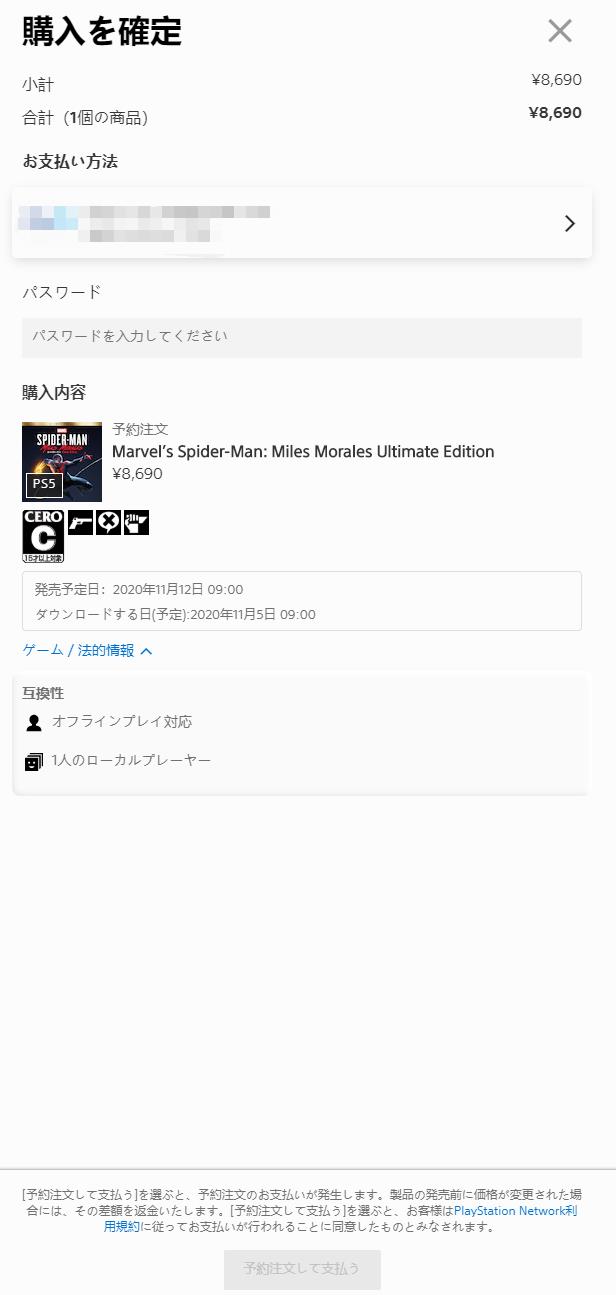Image resolution: width=616 pixels, height=1295 pixels.
Task: Open the PlayStation Network利用規約 link
Action: (515, 1211)
